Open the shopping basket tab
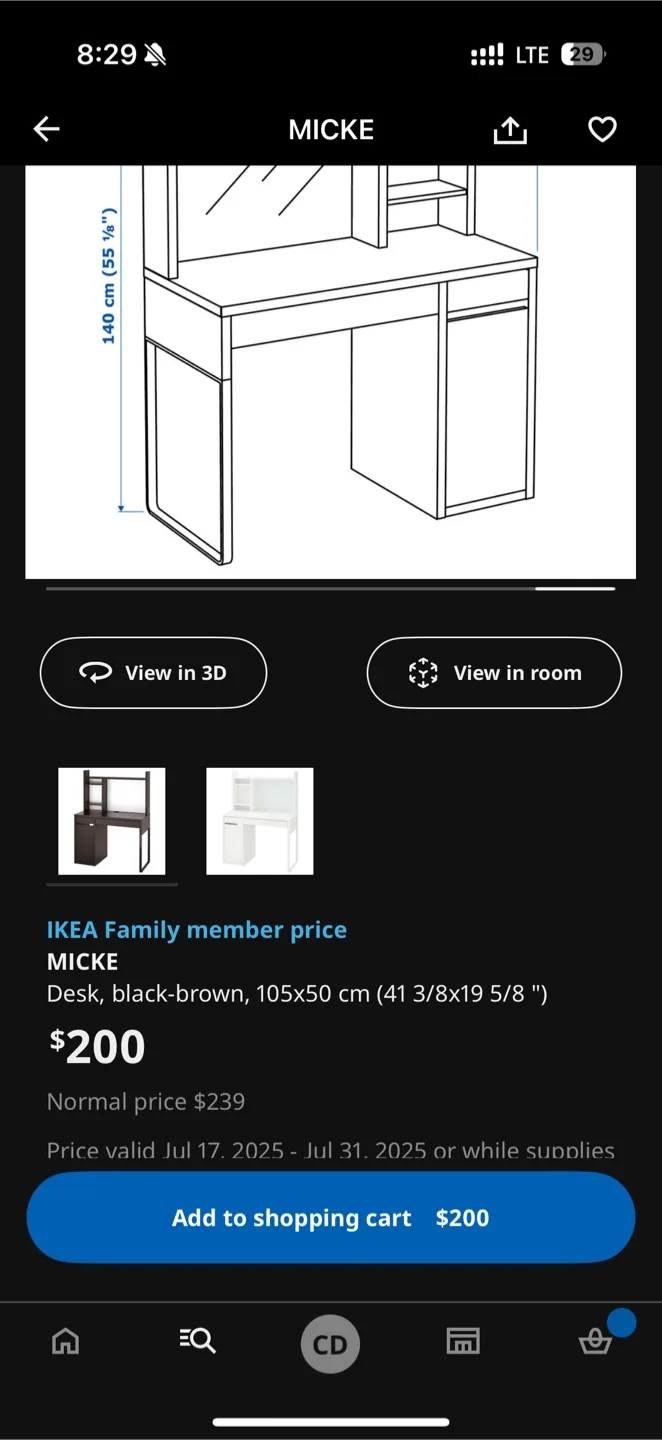Image resolution: width=662 pixels, height=1440 pixels. [x=596, y=1341]
